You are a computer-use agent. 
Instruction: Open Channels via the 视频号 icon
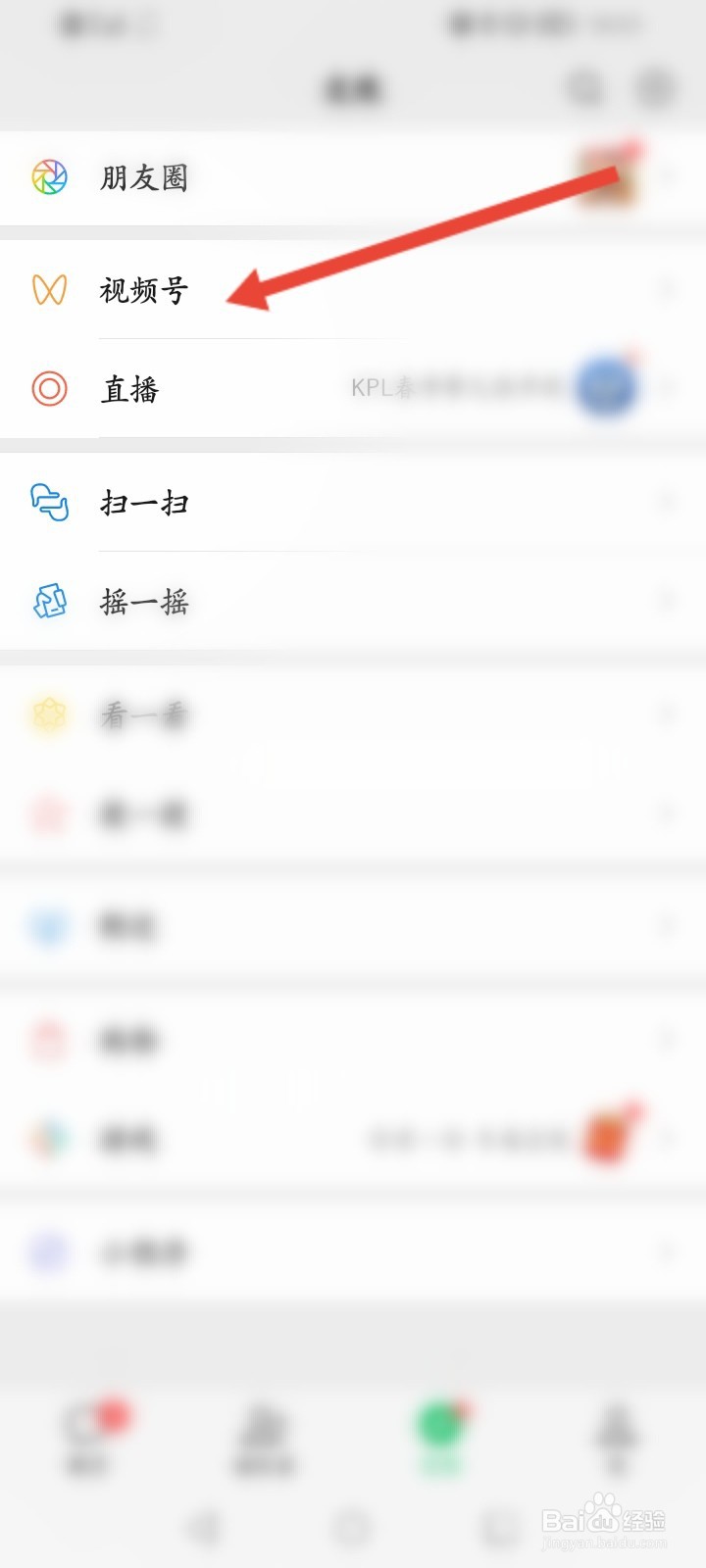tap(49, 291)
